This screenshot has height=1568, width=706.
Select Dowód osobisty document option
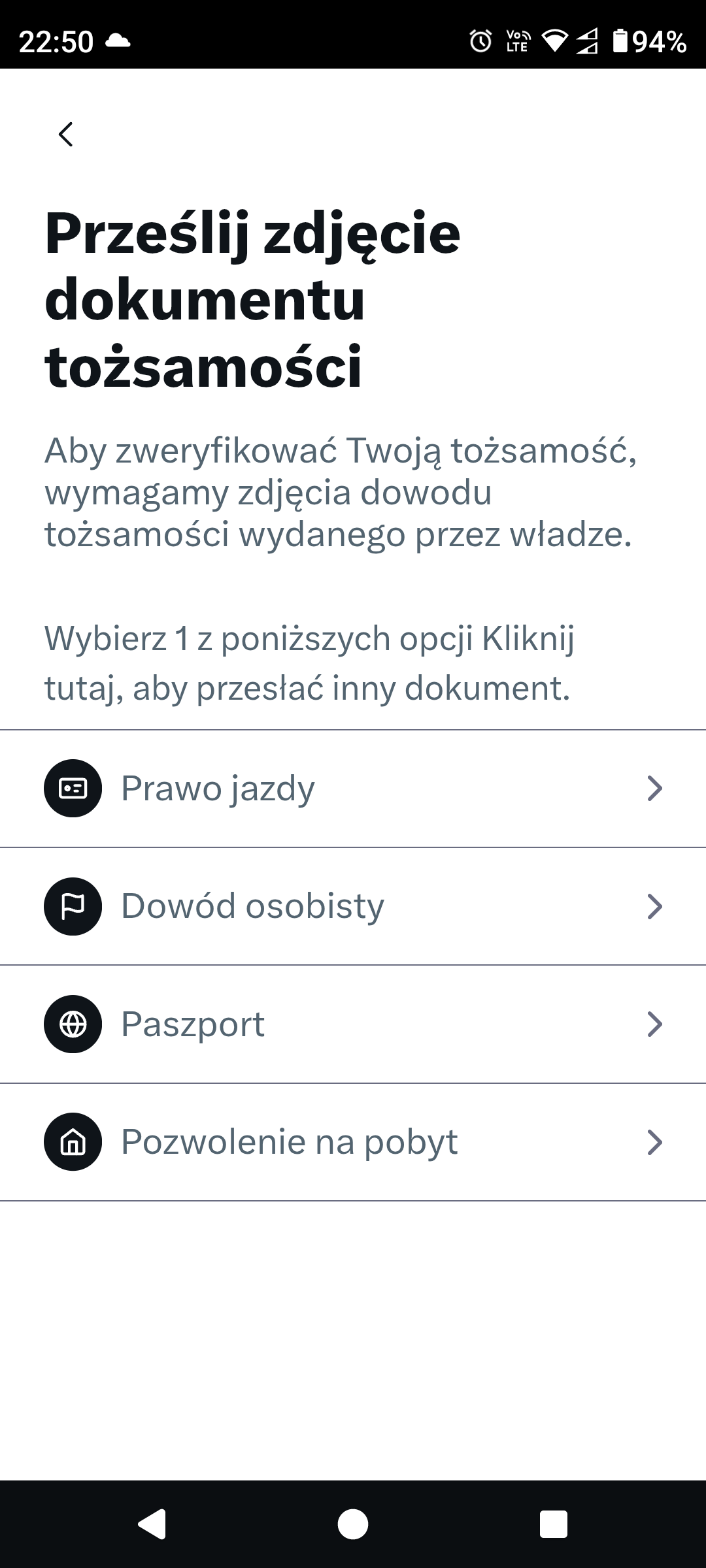(x=253, y=906)
